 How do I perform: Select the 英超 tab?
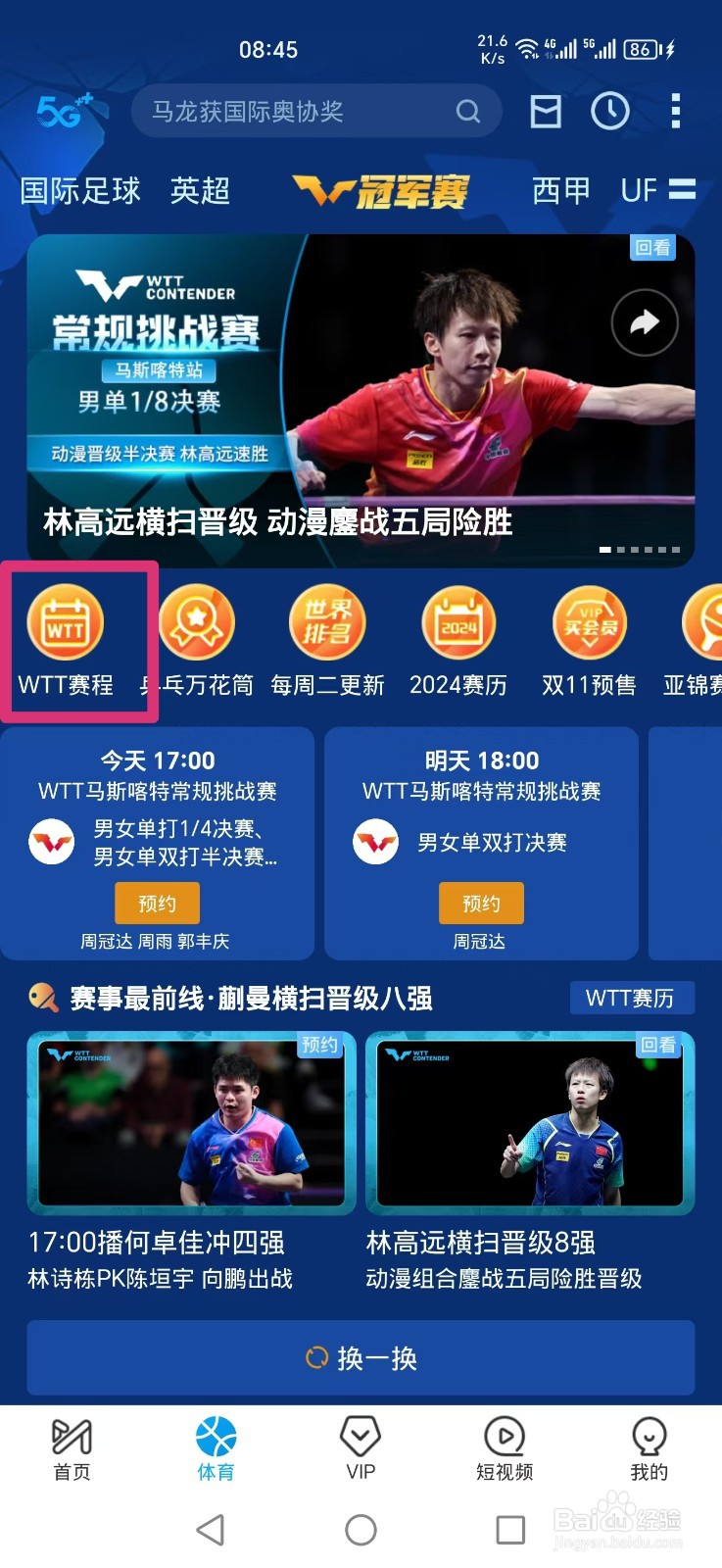tap(199, 191)
